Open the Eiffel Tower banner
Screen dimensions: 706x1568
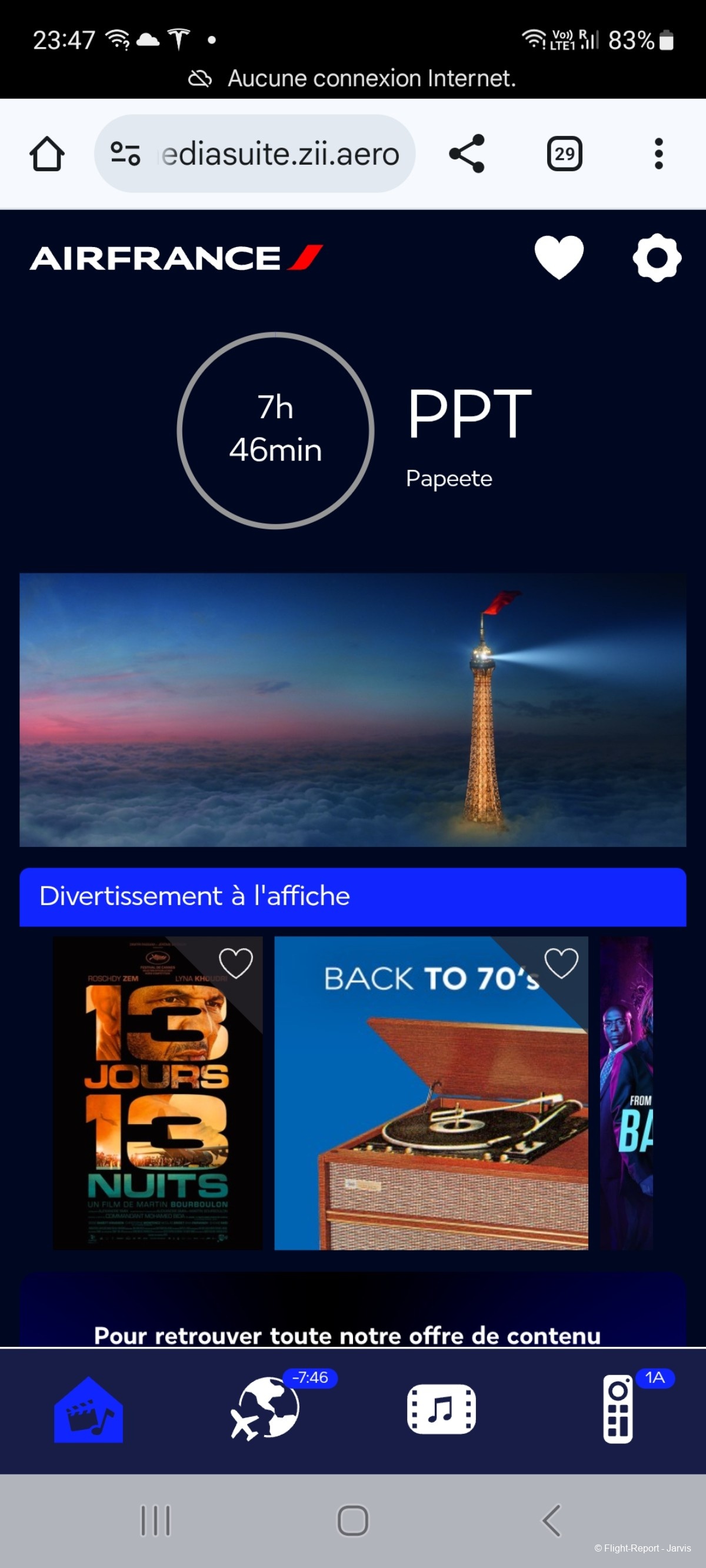point(352,709)
